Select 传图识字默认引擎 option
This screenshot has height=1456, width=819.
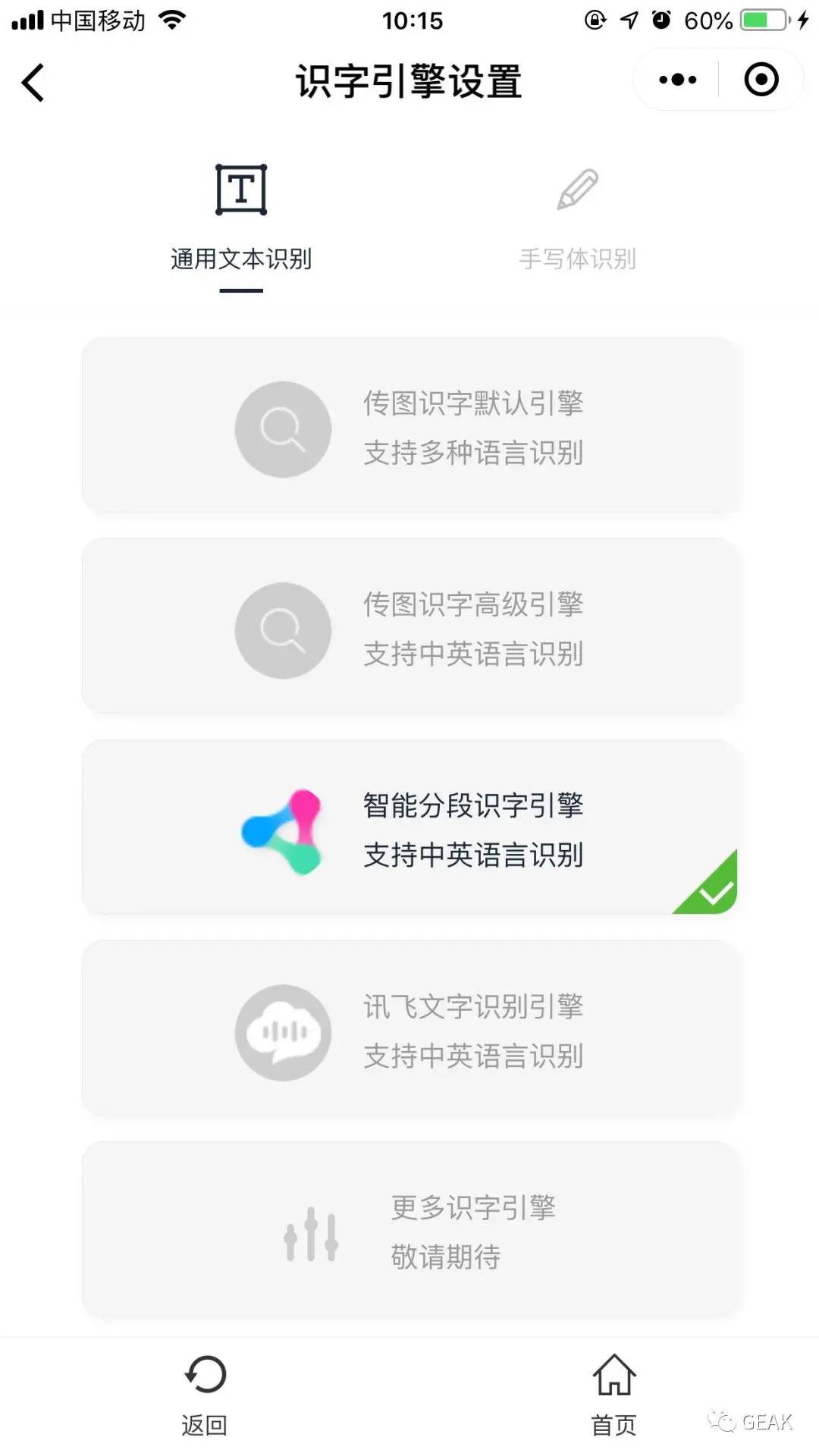pyautogui.click(x=409, y=425)
